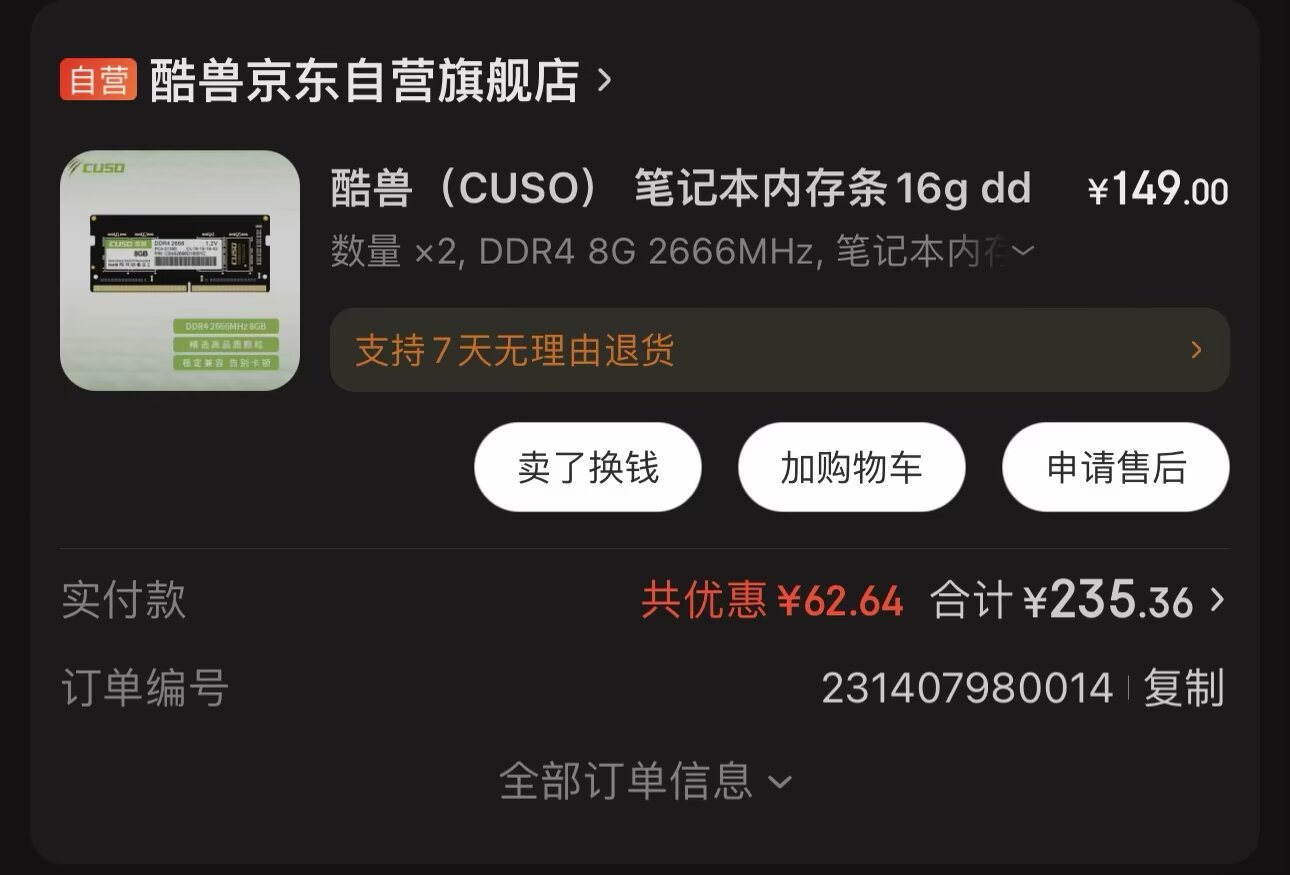Tap the 卖了换钱 button
The image size is (1290, 875).
point(588,467)
